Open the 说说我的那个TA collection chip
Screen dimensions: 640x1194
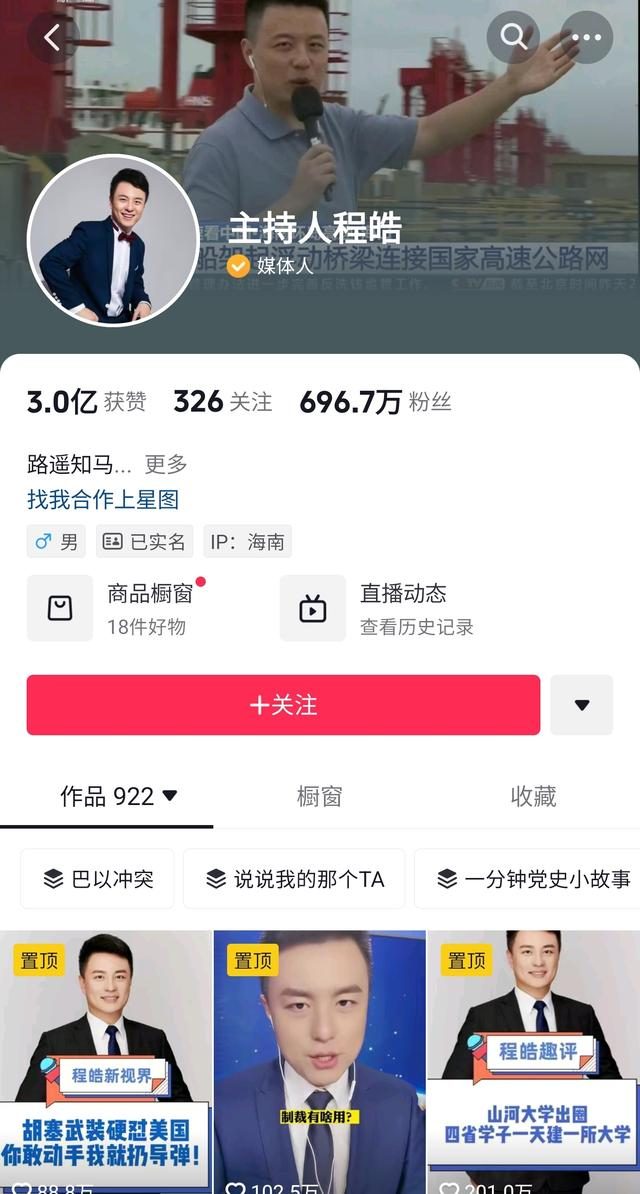point(294,879)
